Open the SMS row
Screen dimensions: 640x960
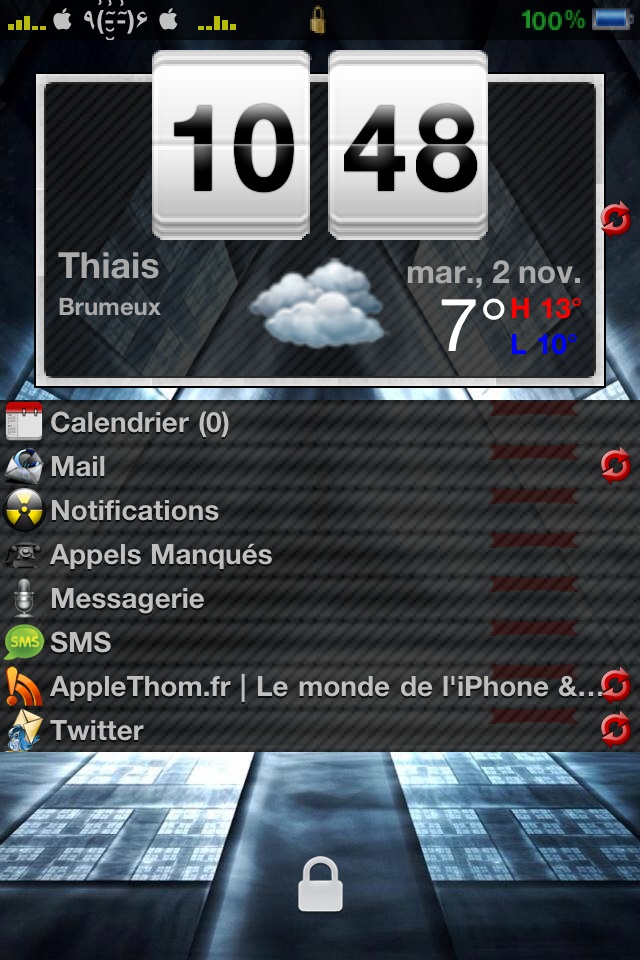(x=80, y=643)
